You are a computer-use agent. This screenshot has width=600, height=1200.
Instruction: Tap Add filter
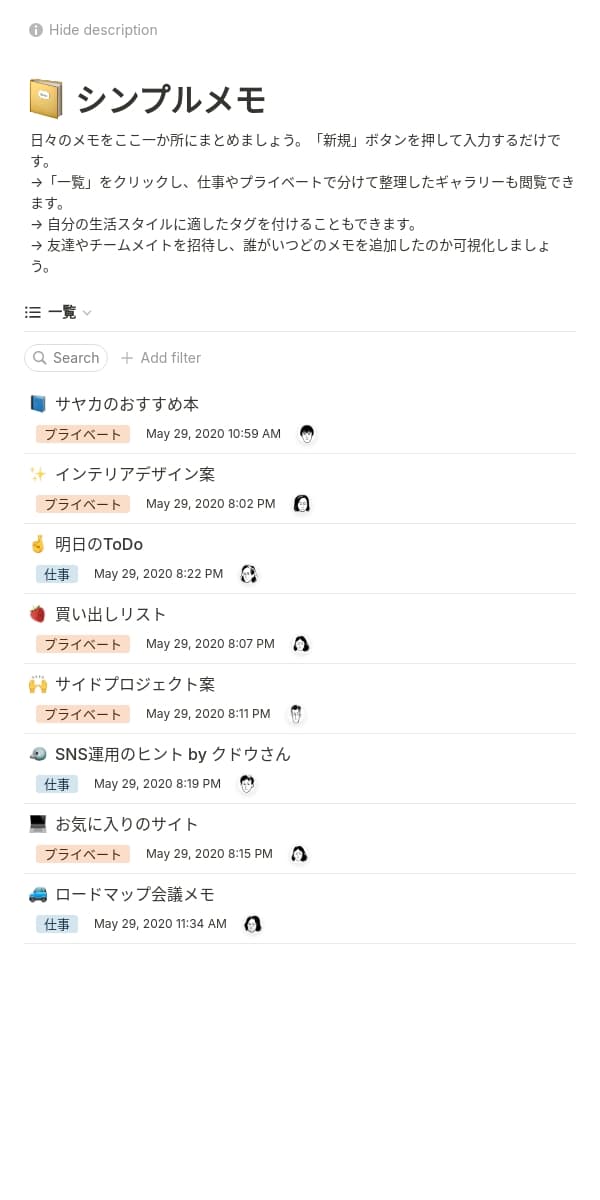pos(161,357)
